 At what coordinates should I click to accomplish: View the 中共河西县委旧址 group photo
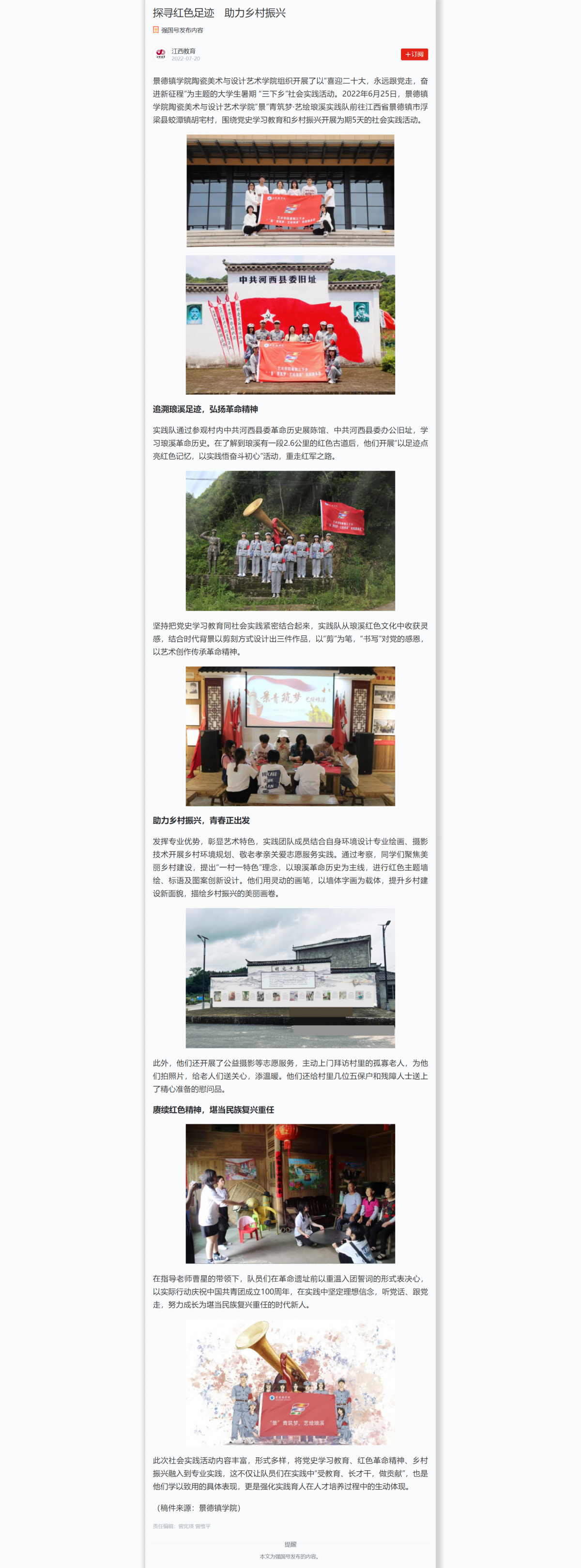(290, 325)
